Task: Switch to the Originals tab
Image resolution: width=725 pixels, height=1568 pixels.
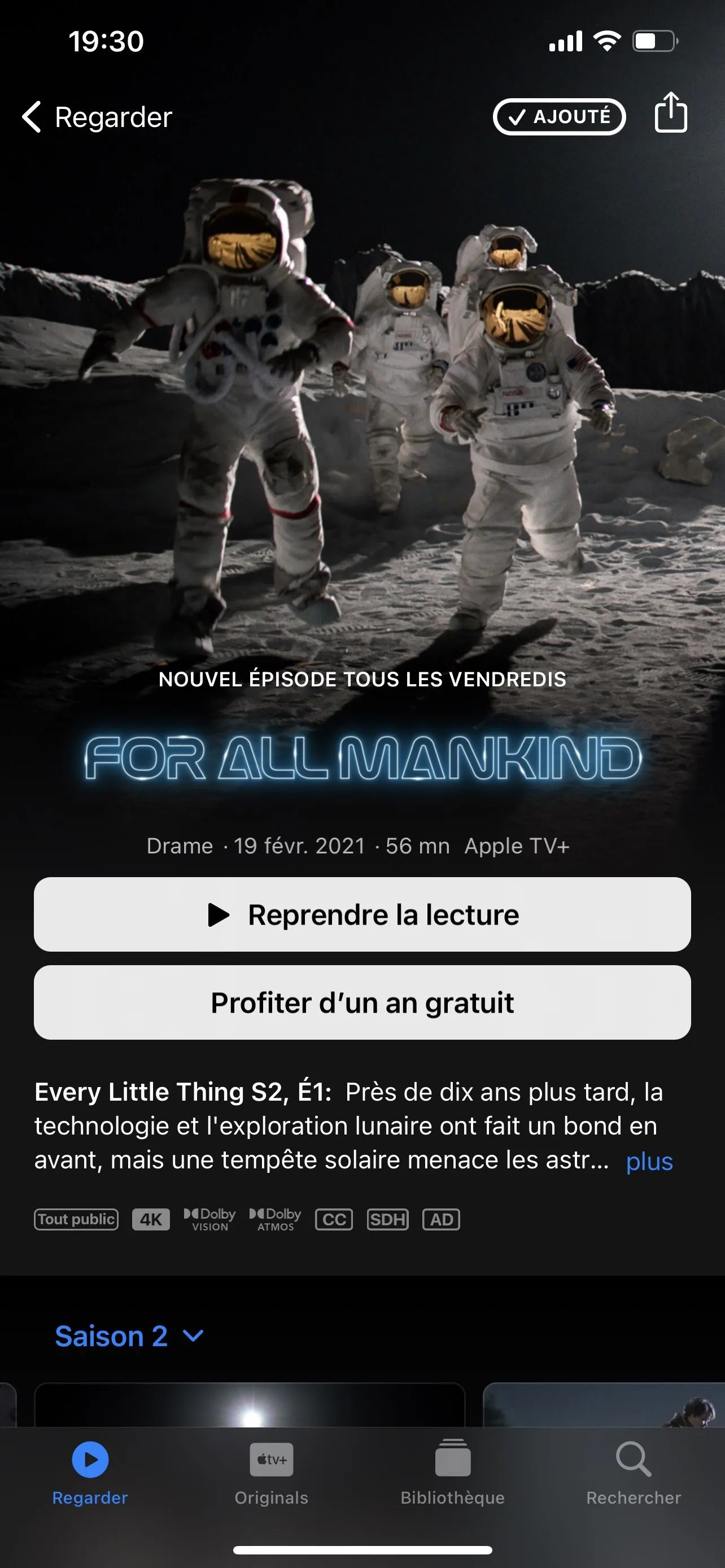Action: 272,1473
